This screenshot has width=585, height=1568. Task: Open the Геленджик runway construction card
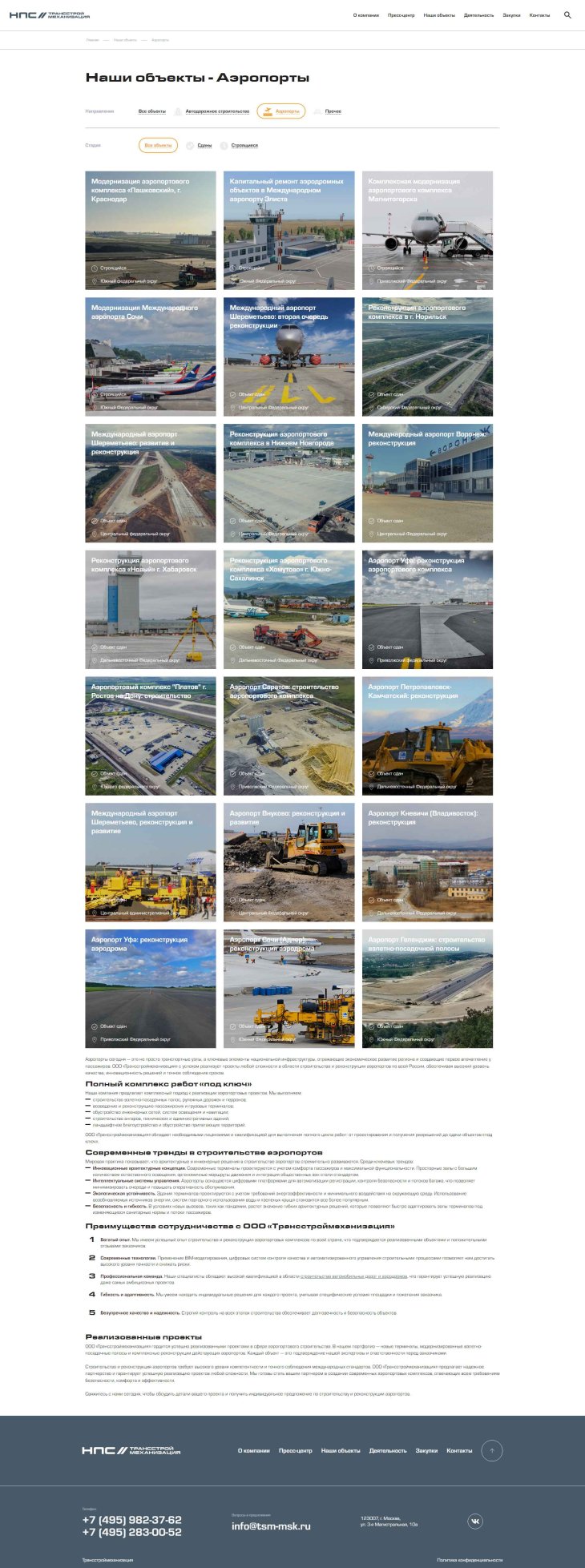[x=427, y=988]
